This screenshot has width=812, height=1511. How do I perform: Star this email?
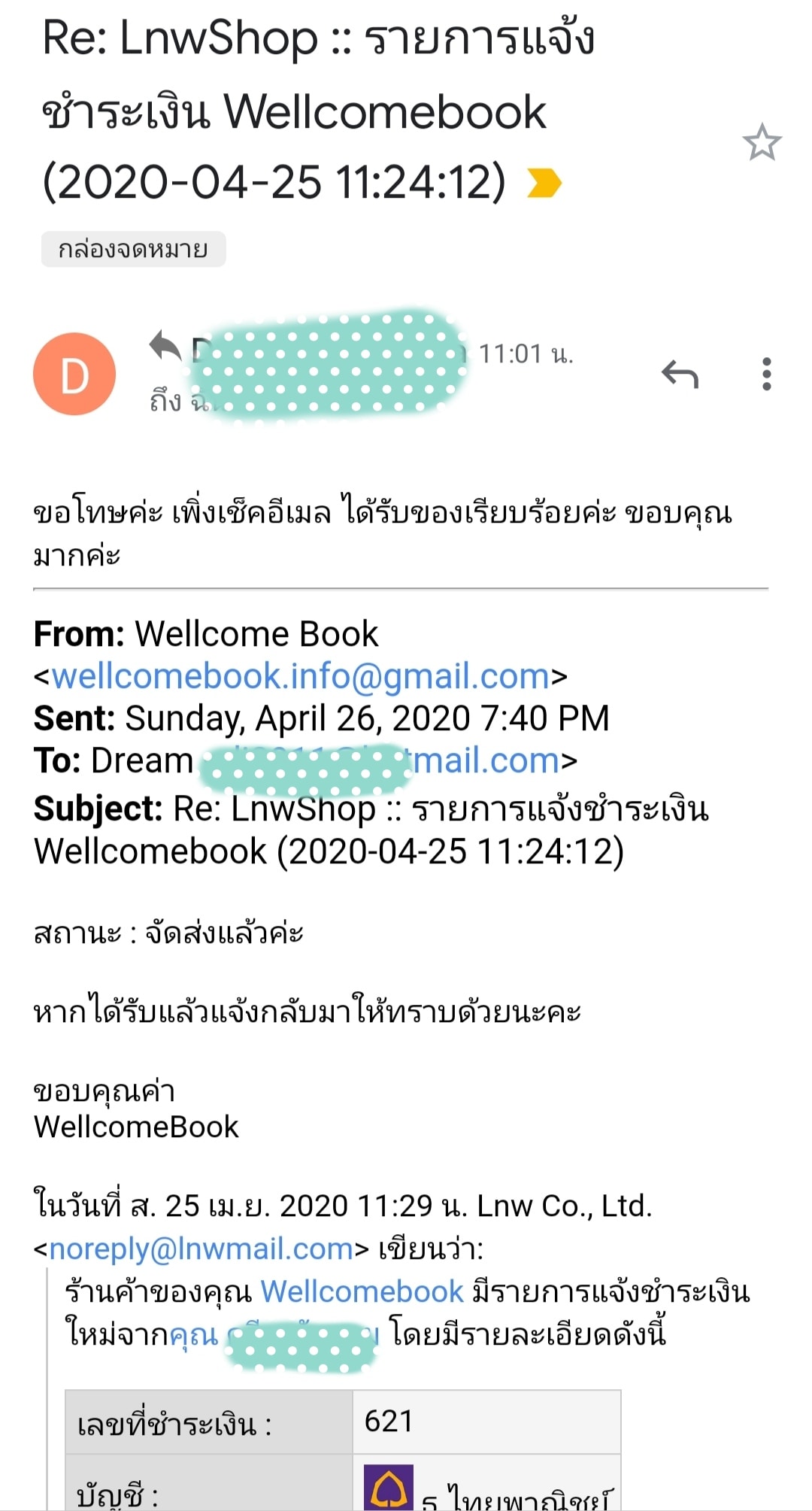(x=762, y=142)
